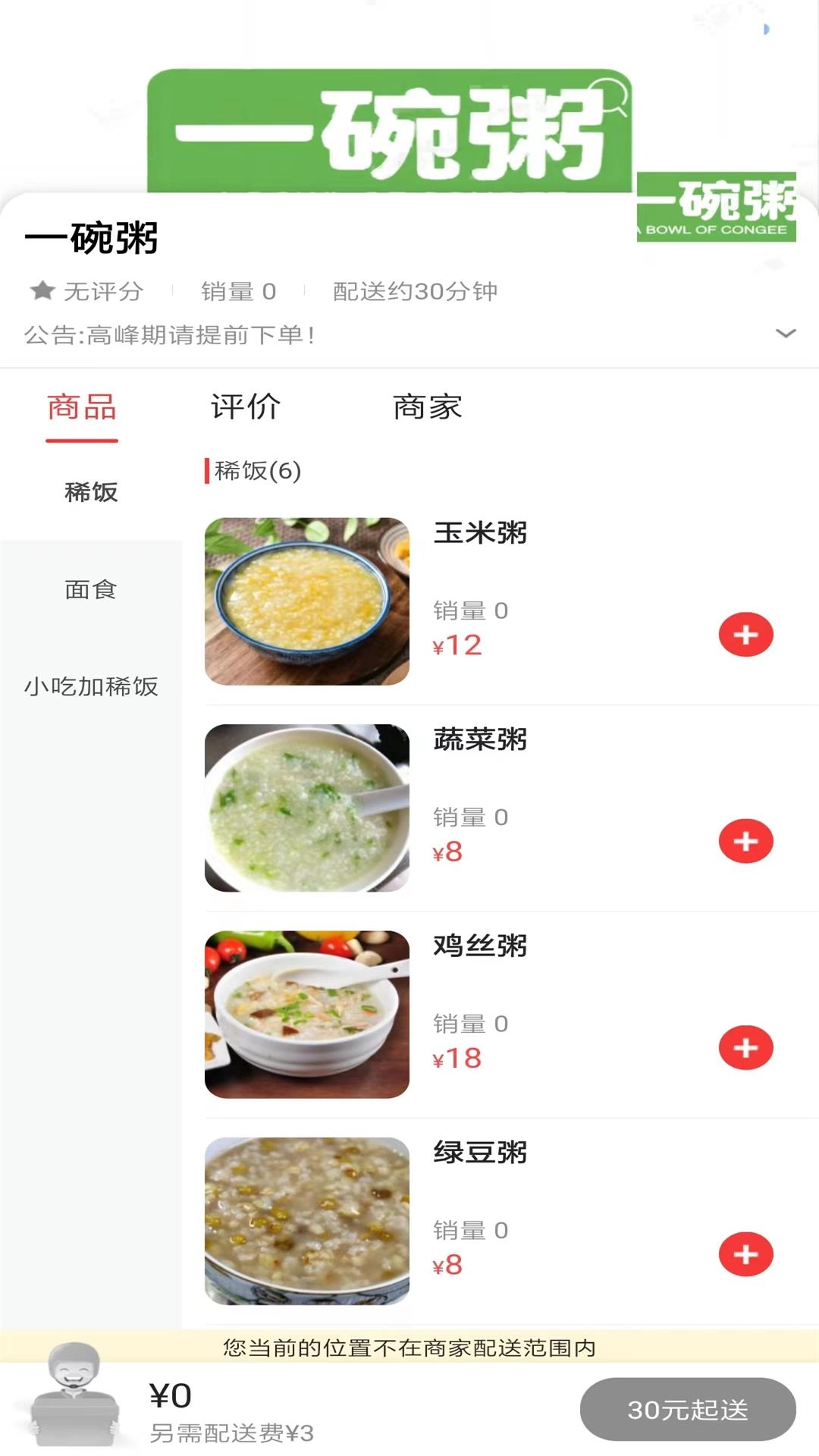Screen dimensions: 819x1456
Task: Switch to the 评价 tab
Action: (x=244, y=407)
